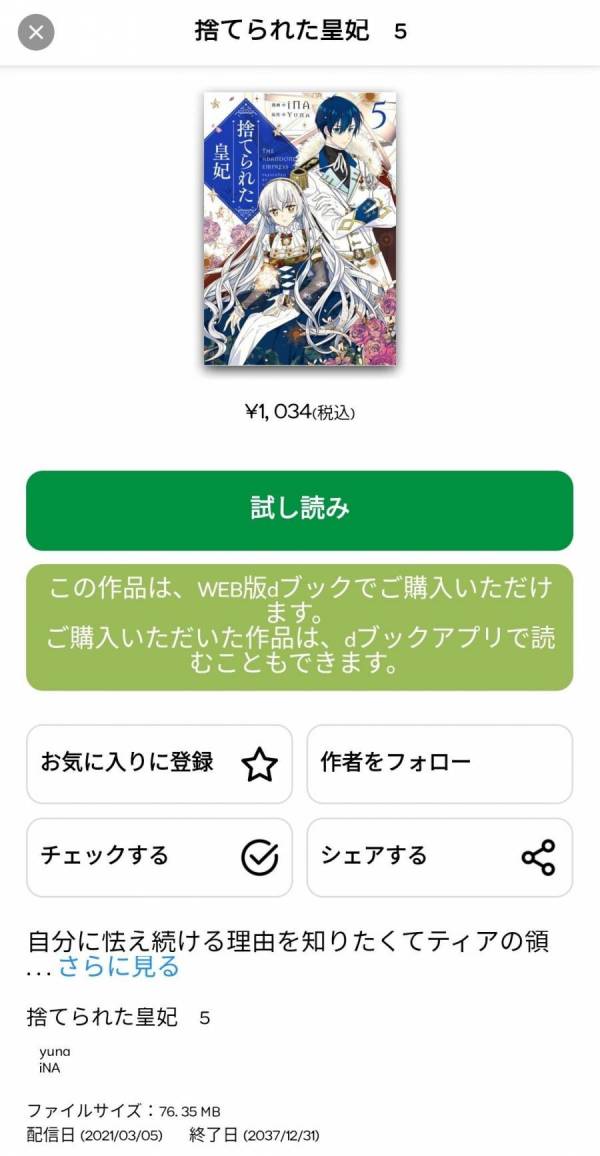
Task: Expand description with さらに見る
Action: [x=118, y=966]
